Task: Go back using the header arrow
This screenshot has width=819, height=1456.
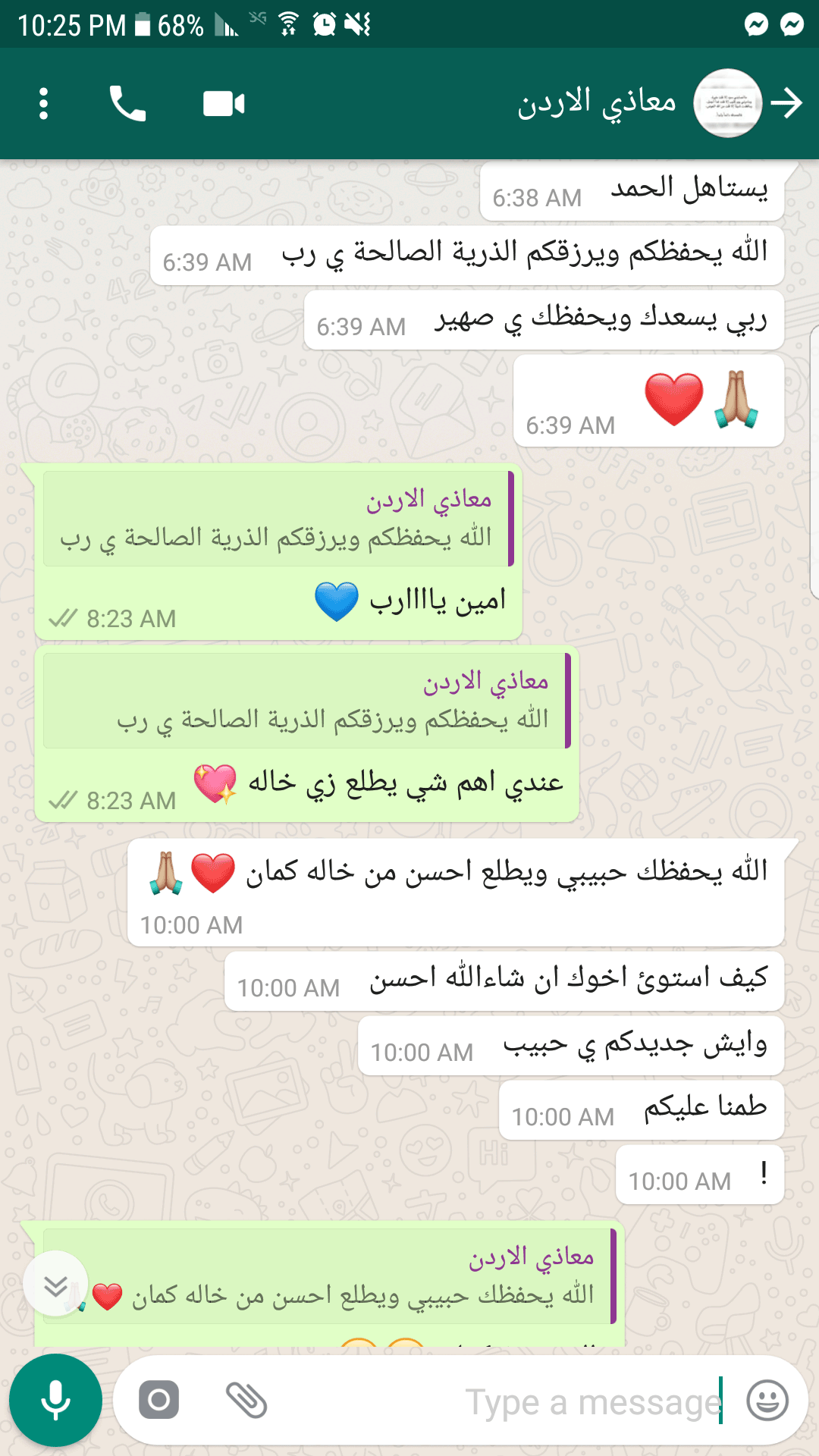Action: [787, 103]
